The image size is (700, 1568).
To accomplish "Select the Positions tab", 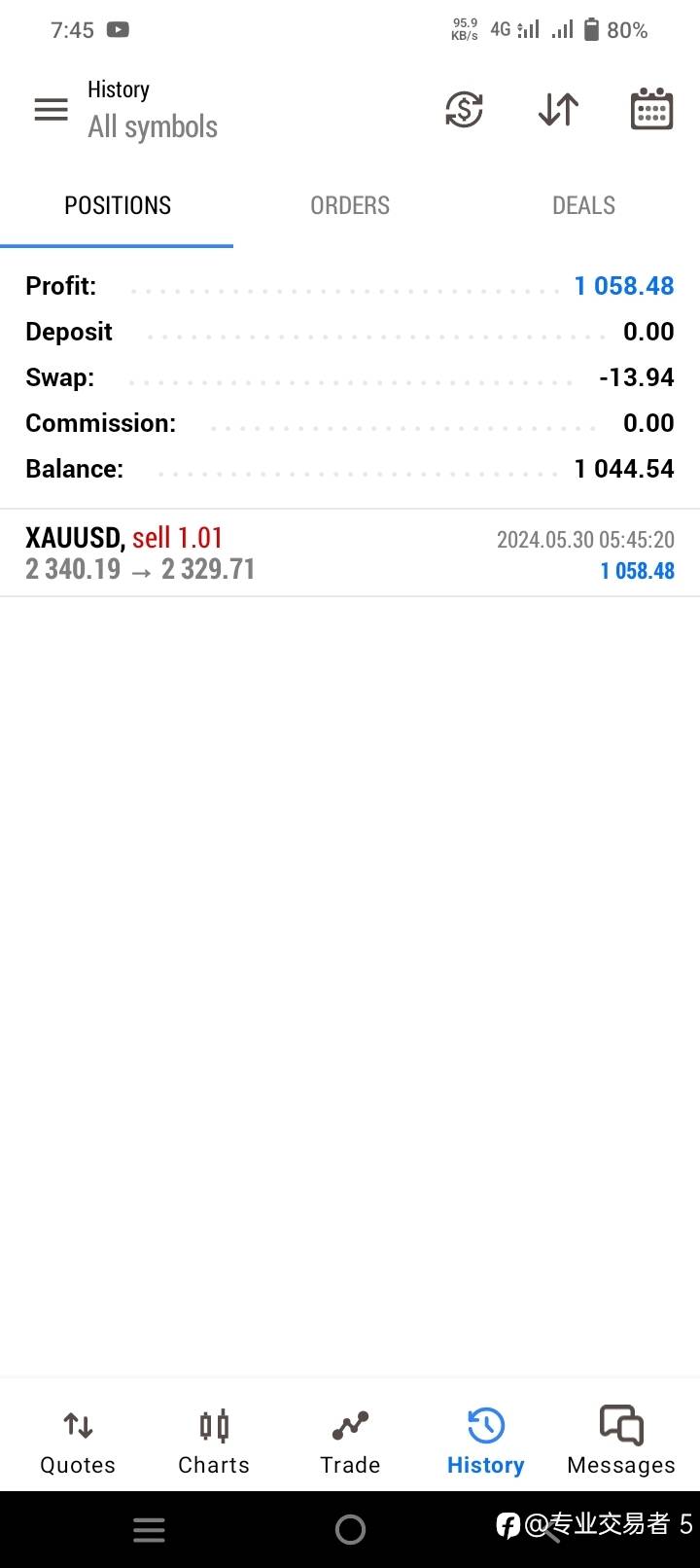I will 118,205.
